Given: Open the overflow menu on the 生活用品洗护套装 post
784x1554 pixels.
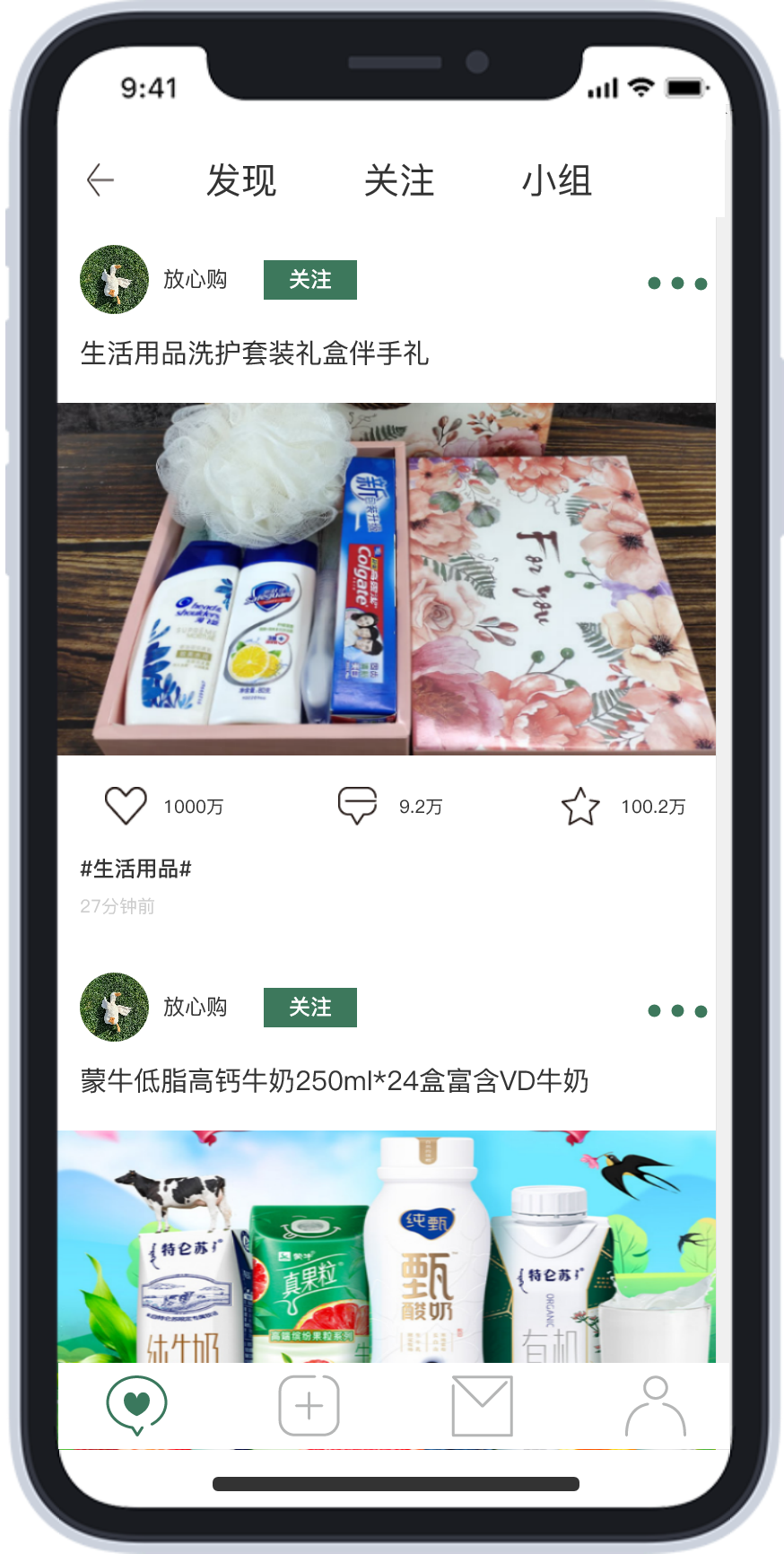Looking at the screenshot, I should tap(677, 284).
